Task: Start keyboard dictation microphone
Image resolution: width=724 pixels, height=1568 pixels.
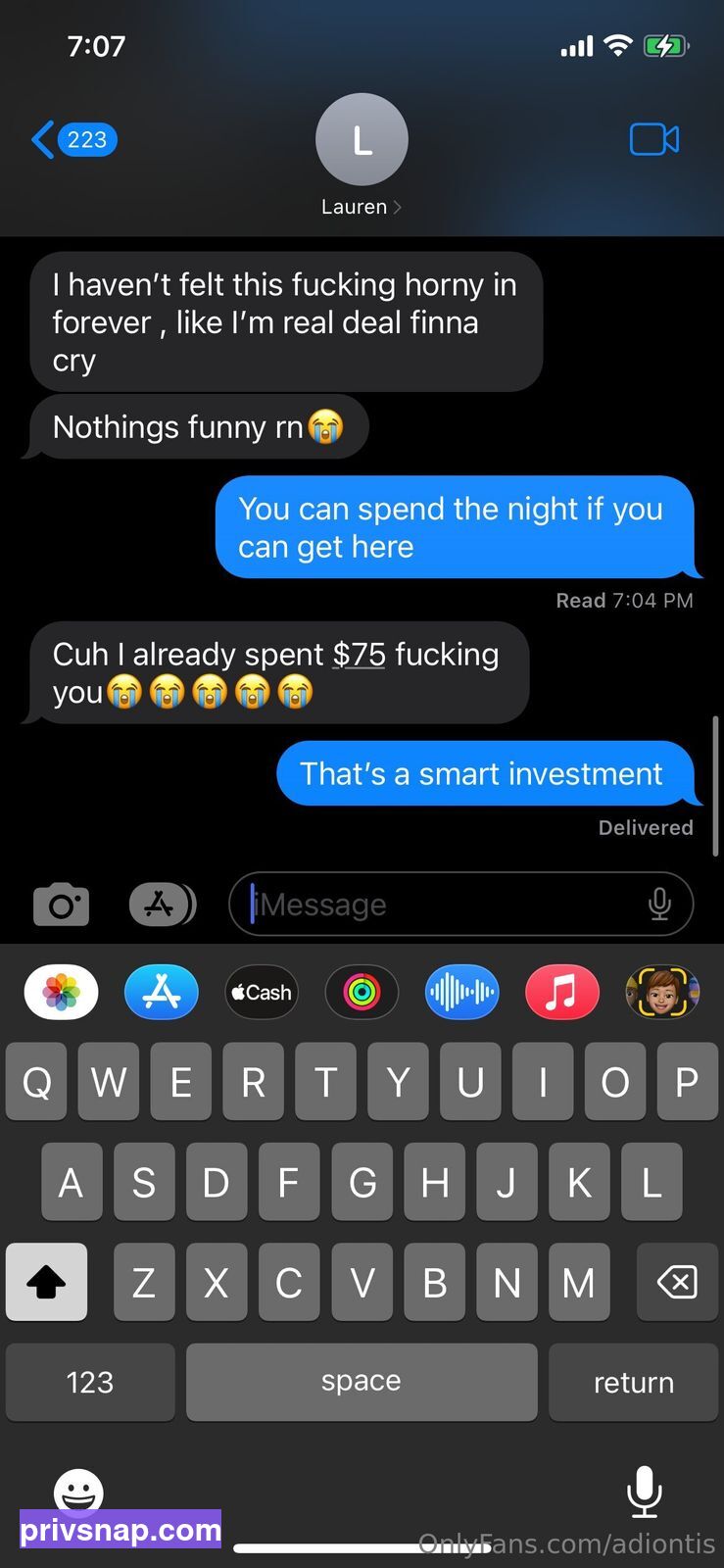Action: point(644,1492)
